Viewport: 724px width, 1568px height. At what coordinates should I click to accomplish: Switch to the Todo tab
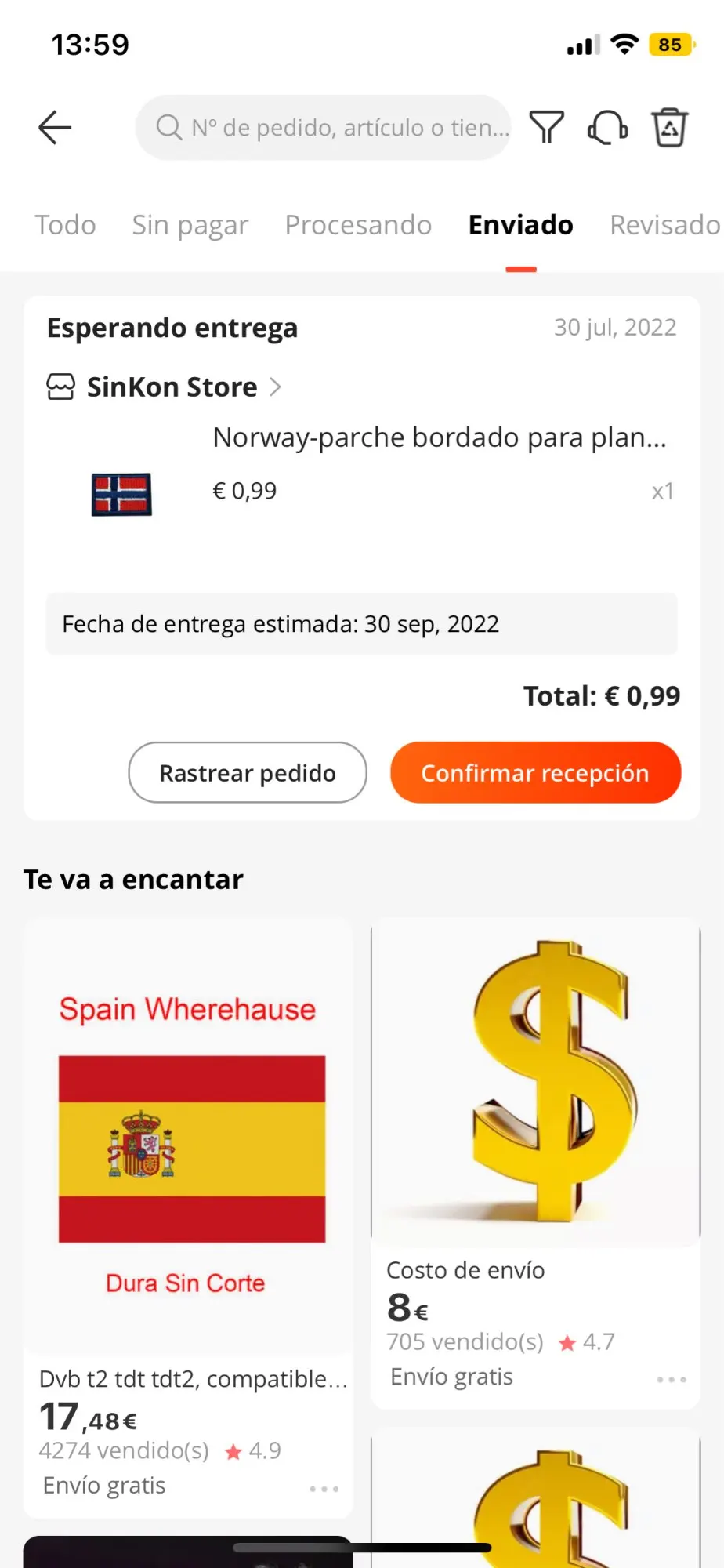[x=65, y=225]
